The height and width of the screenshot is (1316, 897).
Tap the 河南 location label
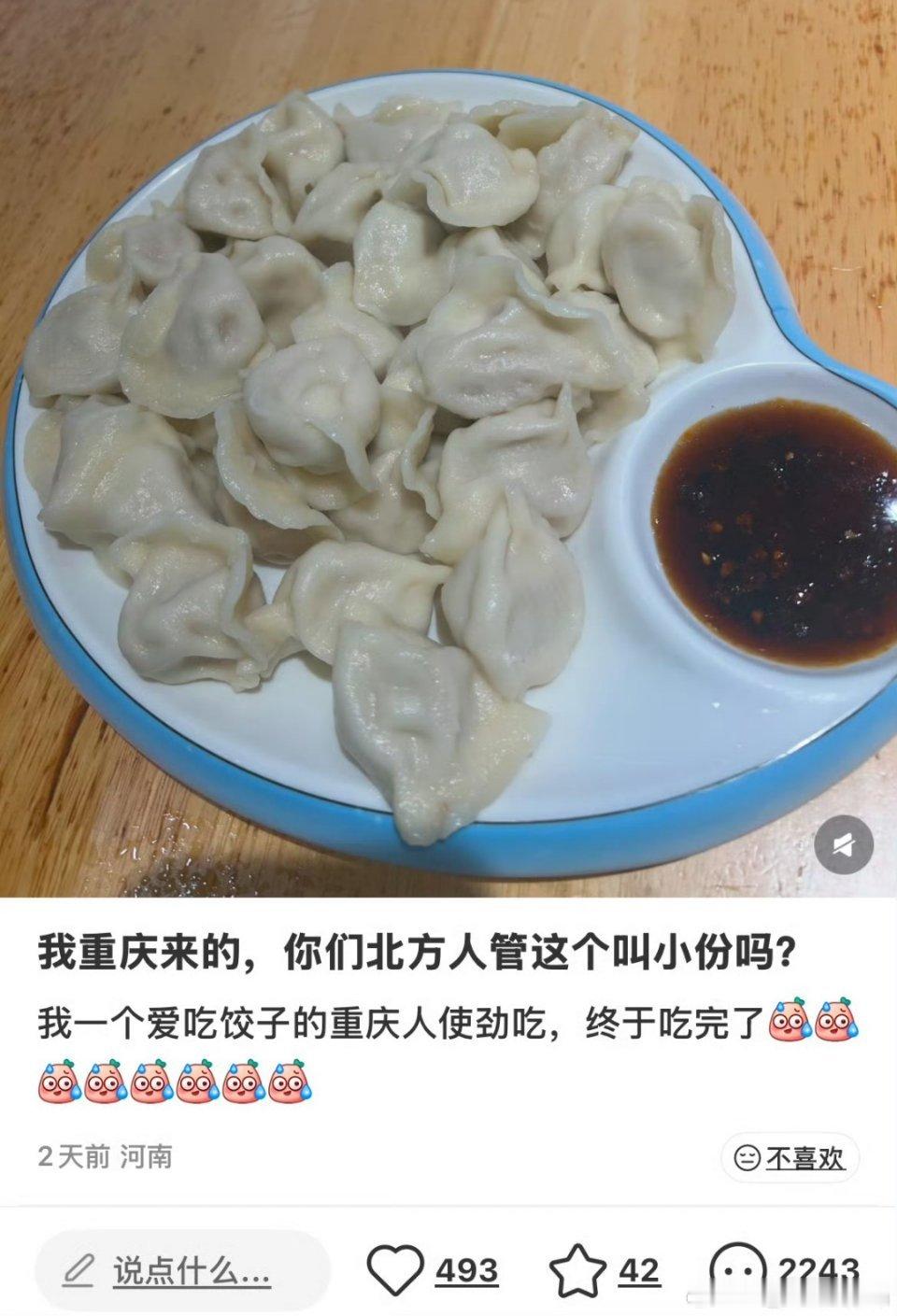coord(145,1158)
